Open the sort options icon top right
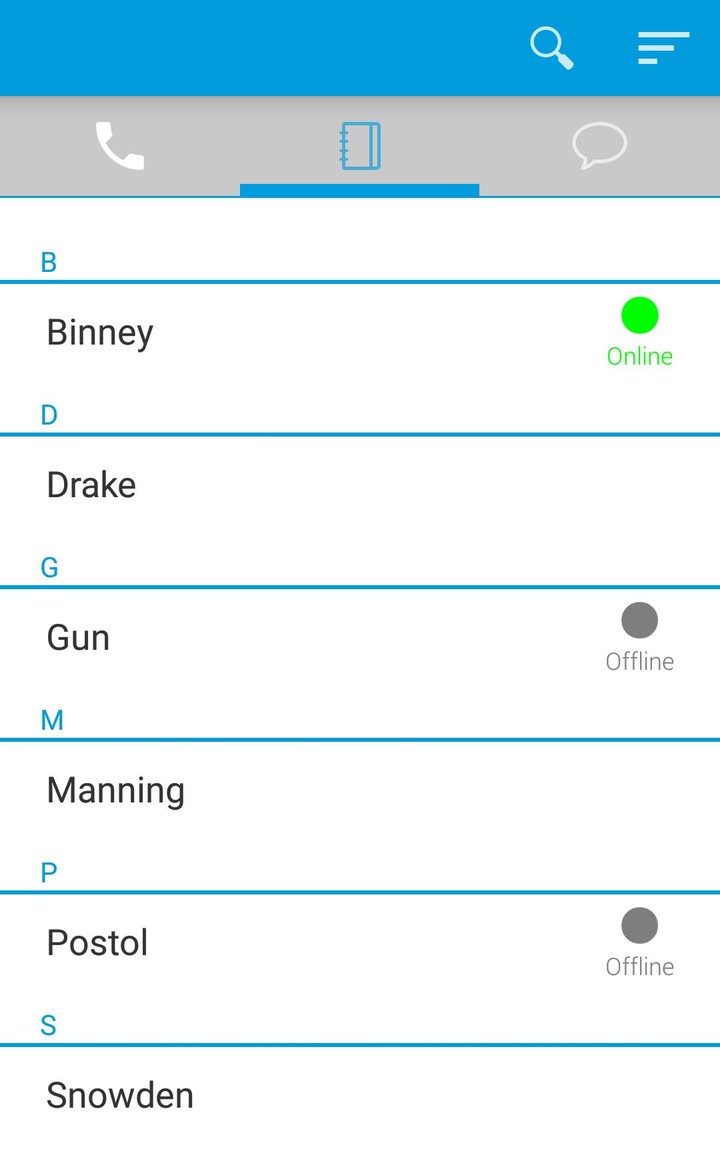 (662, 46)
